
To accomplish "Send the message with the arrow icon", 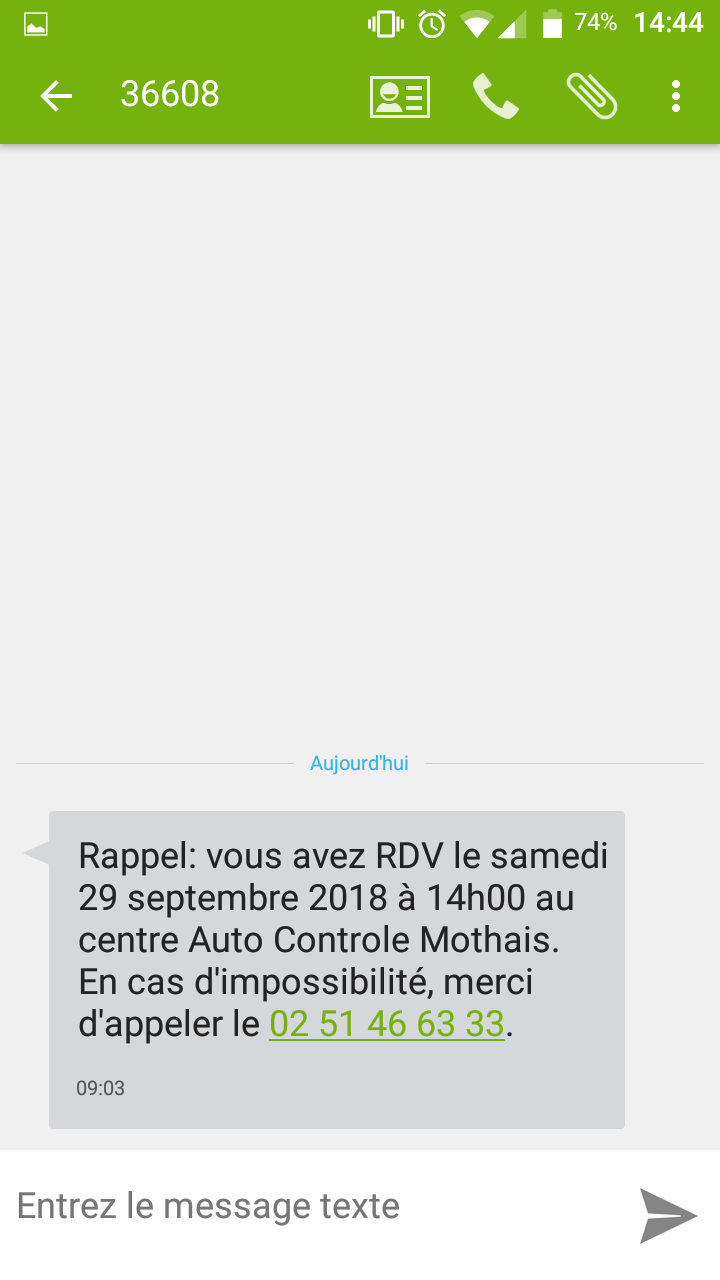I will tap(667, 1214).
